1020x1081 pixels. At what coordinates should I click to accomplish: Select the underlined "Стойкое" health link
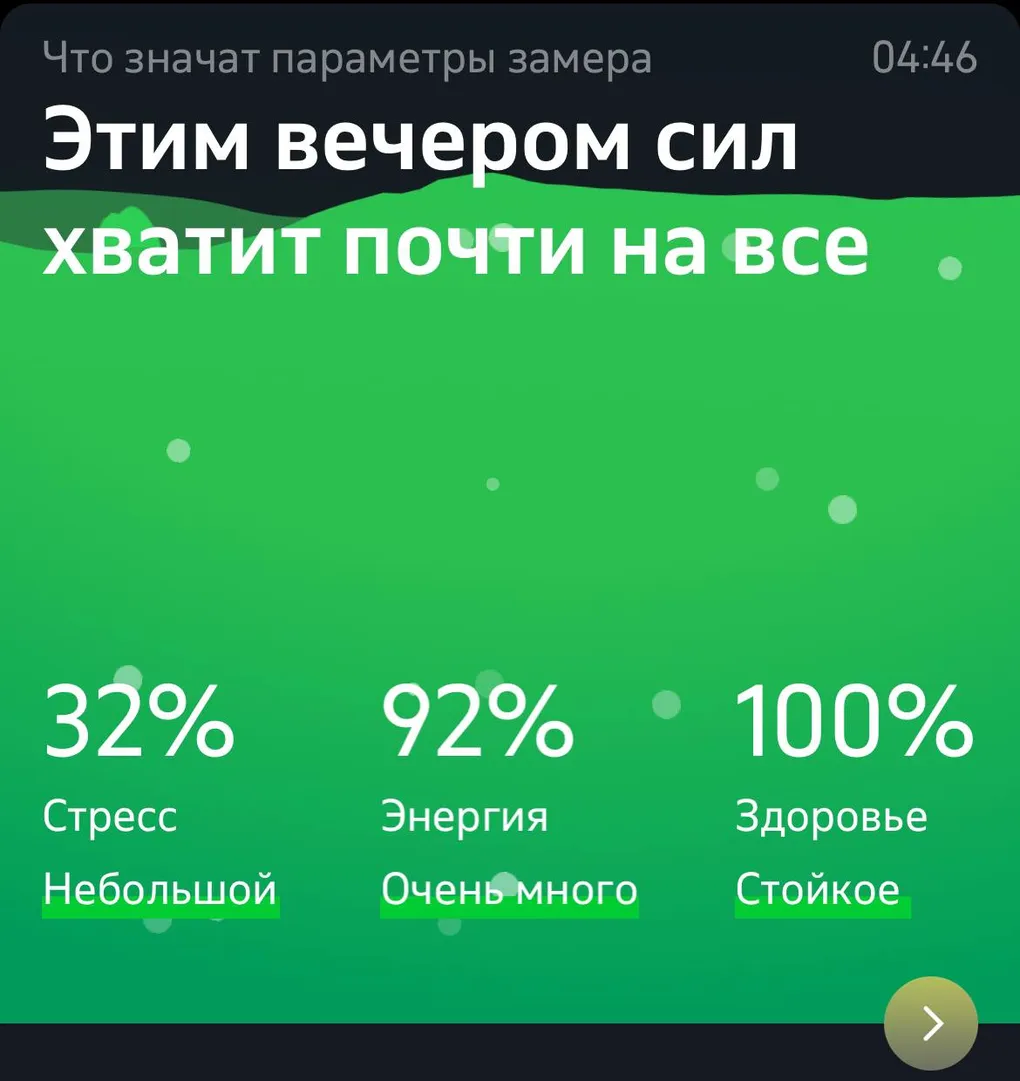[818, 889]
